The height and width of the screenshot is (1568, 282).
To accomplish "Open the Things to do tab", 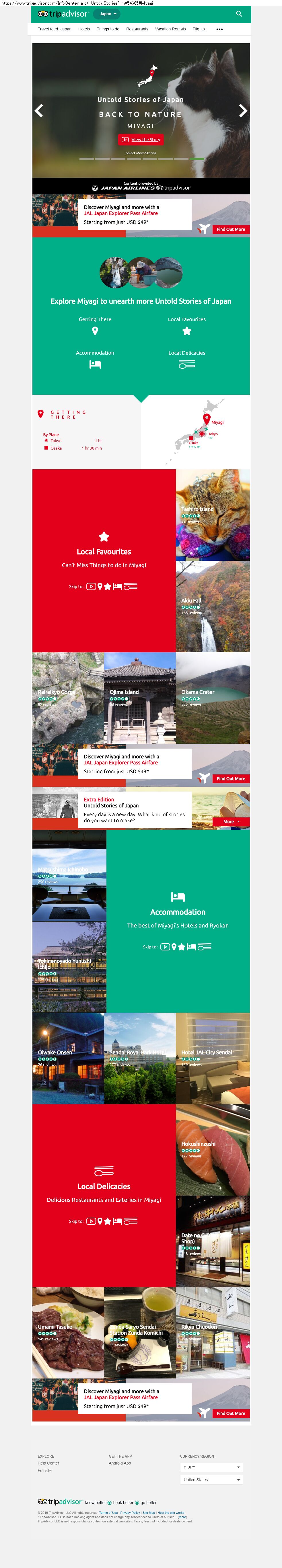I will click(108, 29).
